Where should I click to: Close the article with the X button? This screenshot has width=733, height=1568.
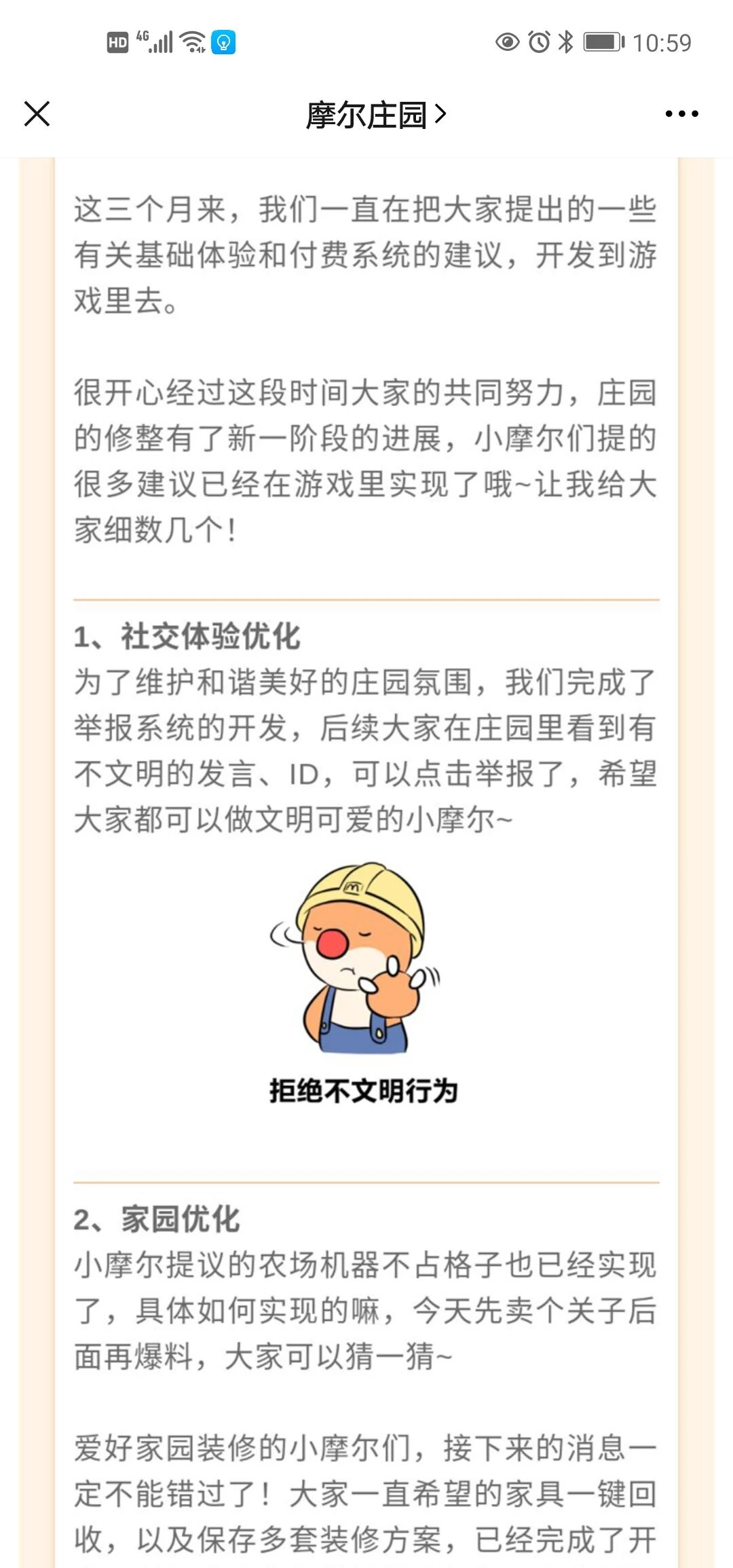tap(37, 114)
